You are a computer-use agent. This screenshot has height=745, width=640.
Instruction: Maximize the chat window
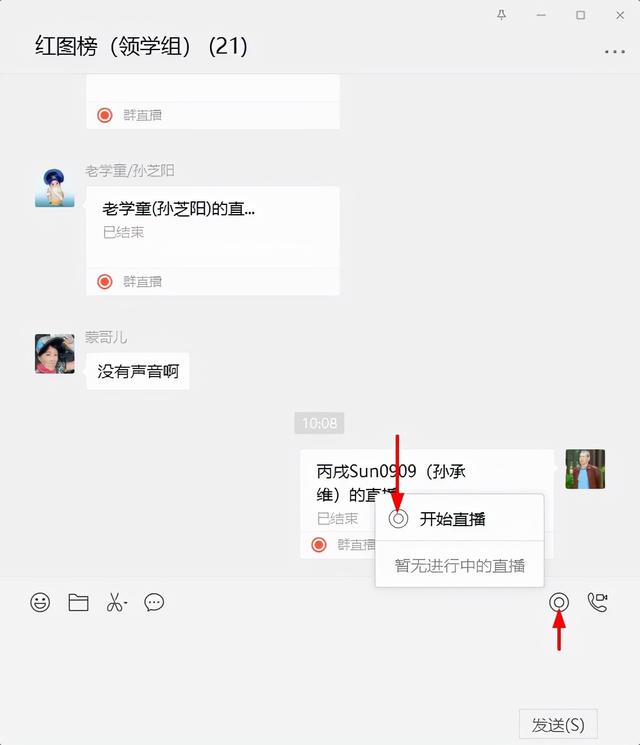pos(580,15)
